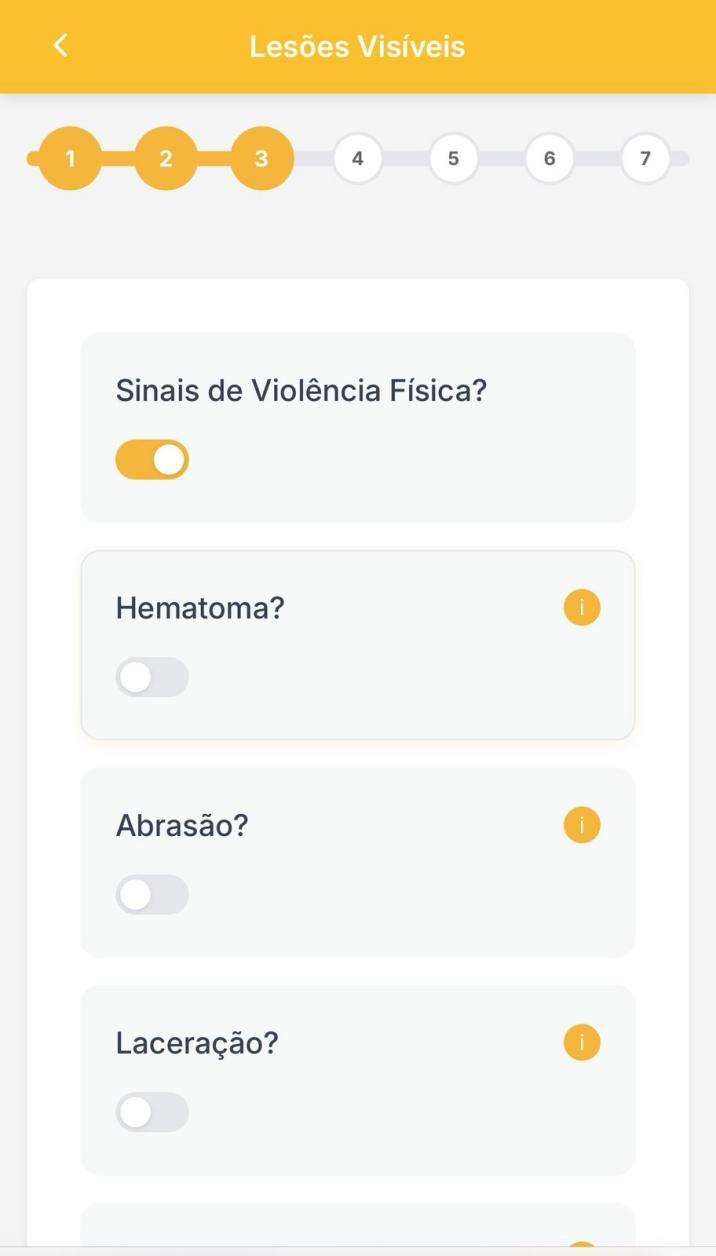Select step 5 in the stepper
This screenshot has width=716, height=1256.
454,158
